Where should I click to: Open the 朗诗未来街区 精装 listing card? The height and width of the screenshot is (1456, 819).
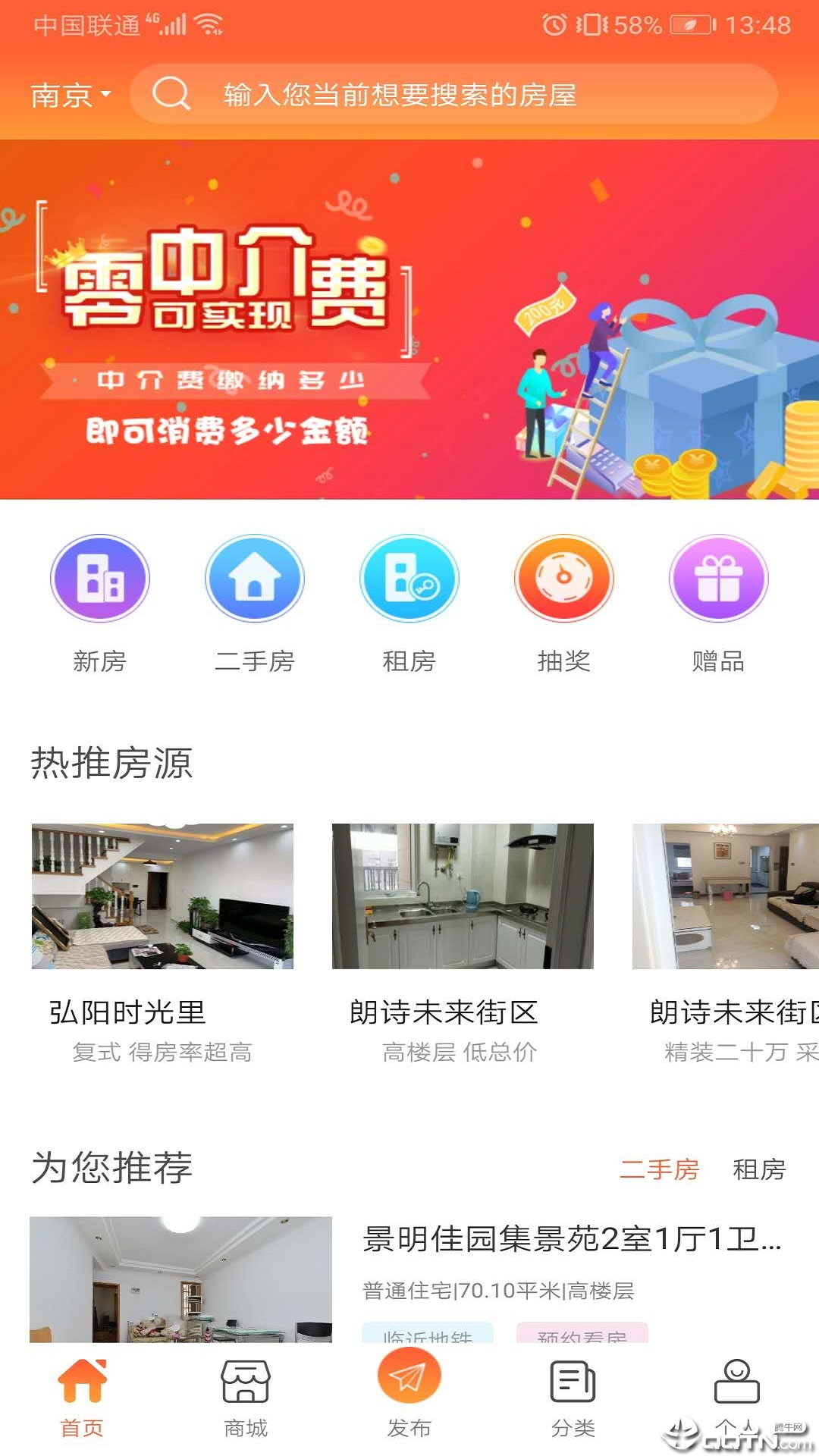coord(726,940)
